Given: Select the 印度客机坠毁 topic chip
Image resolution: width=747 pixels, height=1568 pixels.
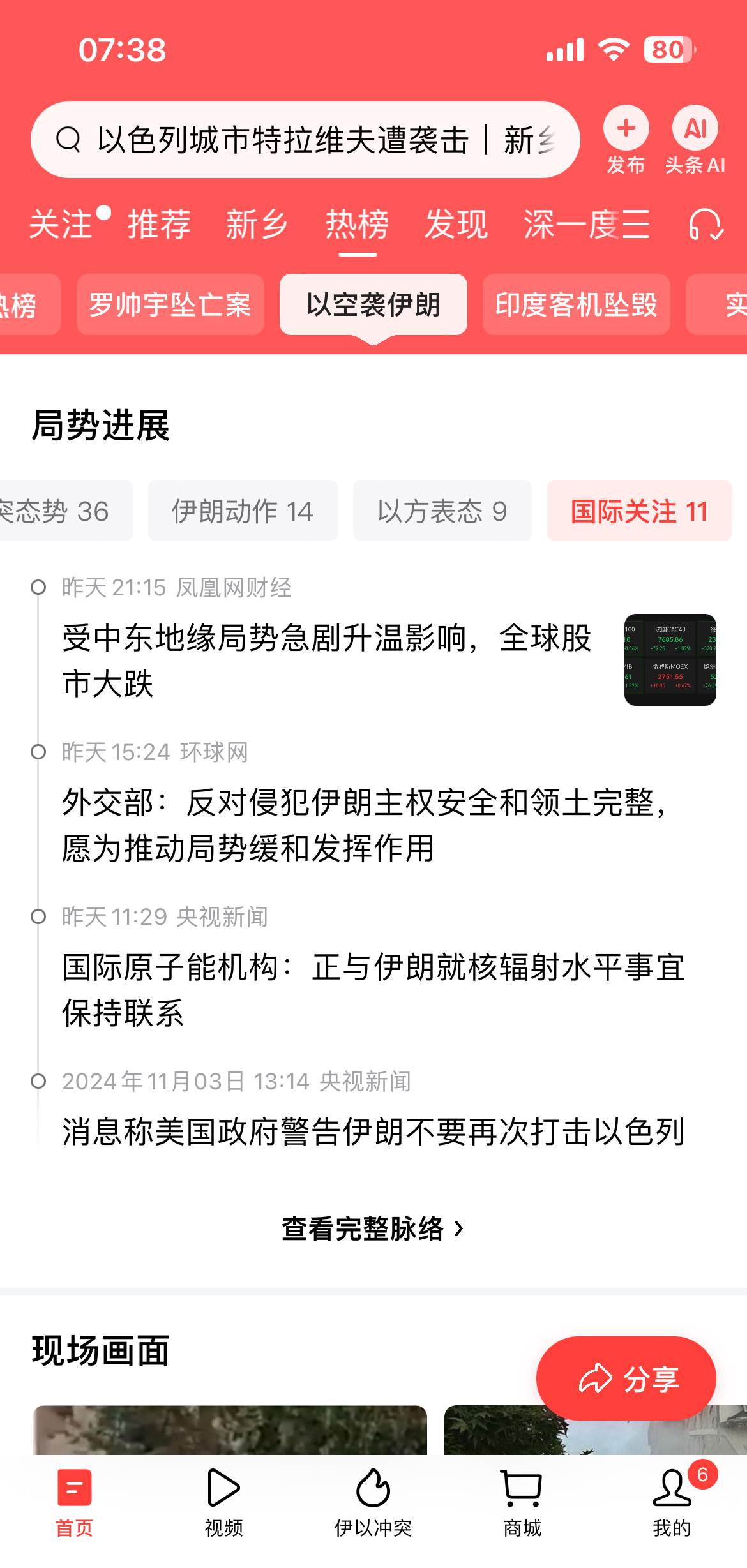Looking at the screenshot, I should [x=576, y=304].
